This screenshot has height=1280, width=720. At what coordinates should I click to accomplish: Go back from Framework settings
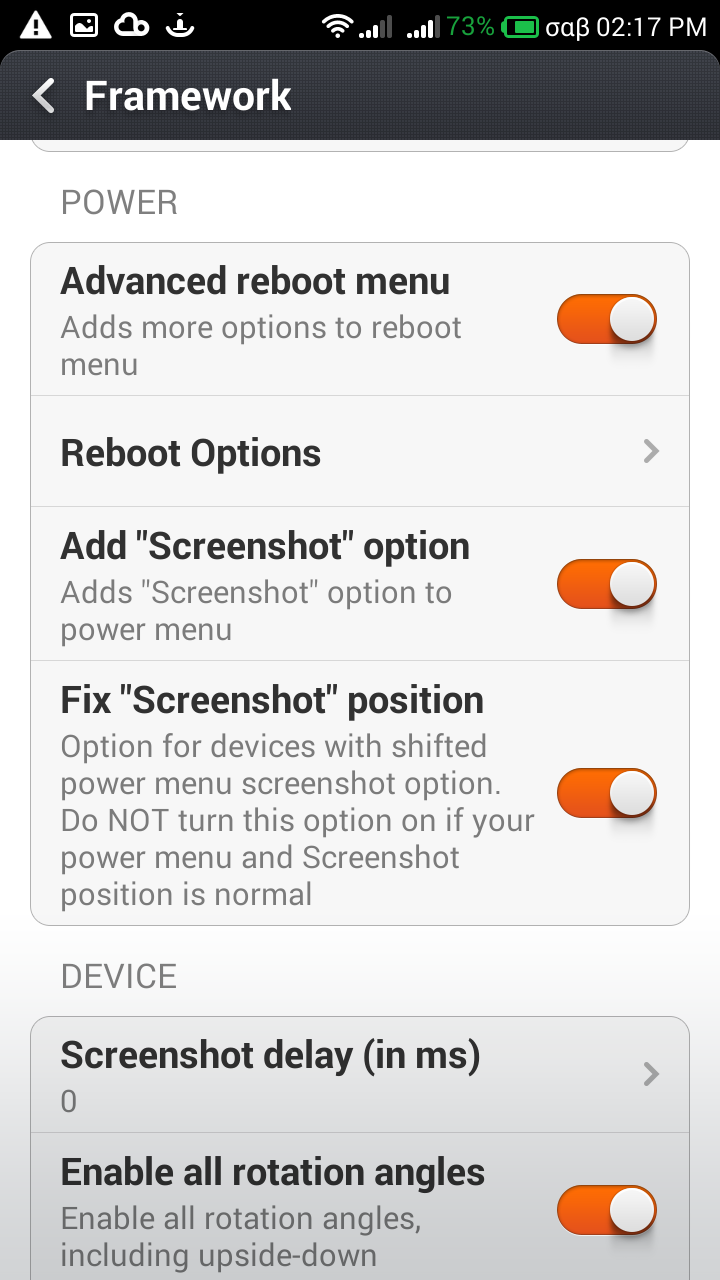click(44, 96)
